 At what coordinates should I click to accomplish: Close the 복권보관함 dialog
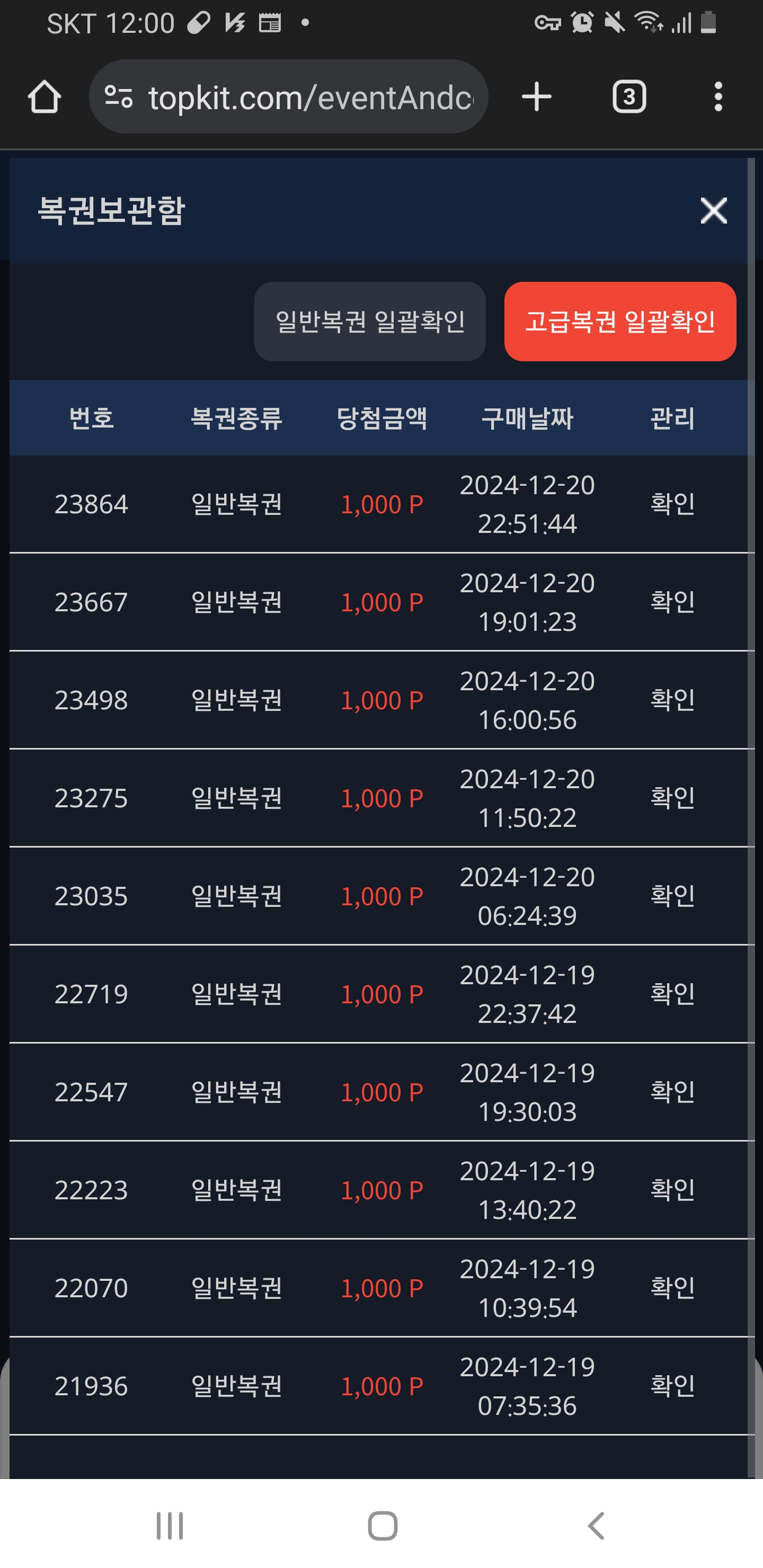click(x=714, y=211)
